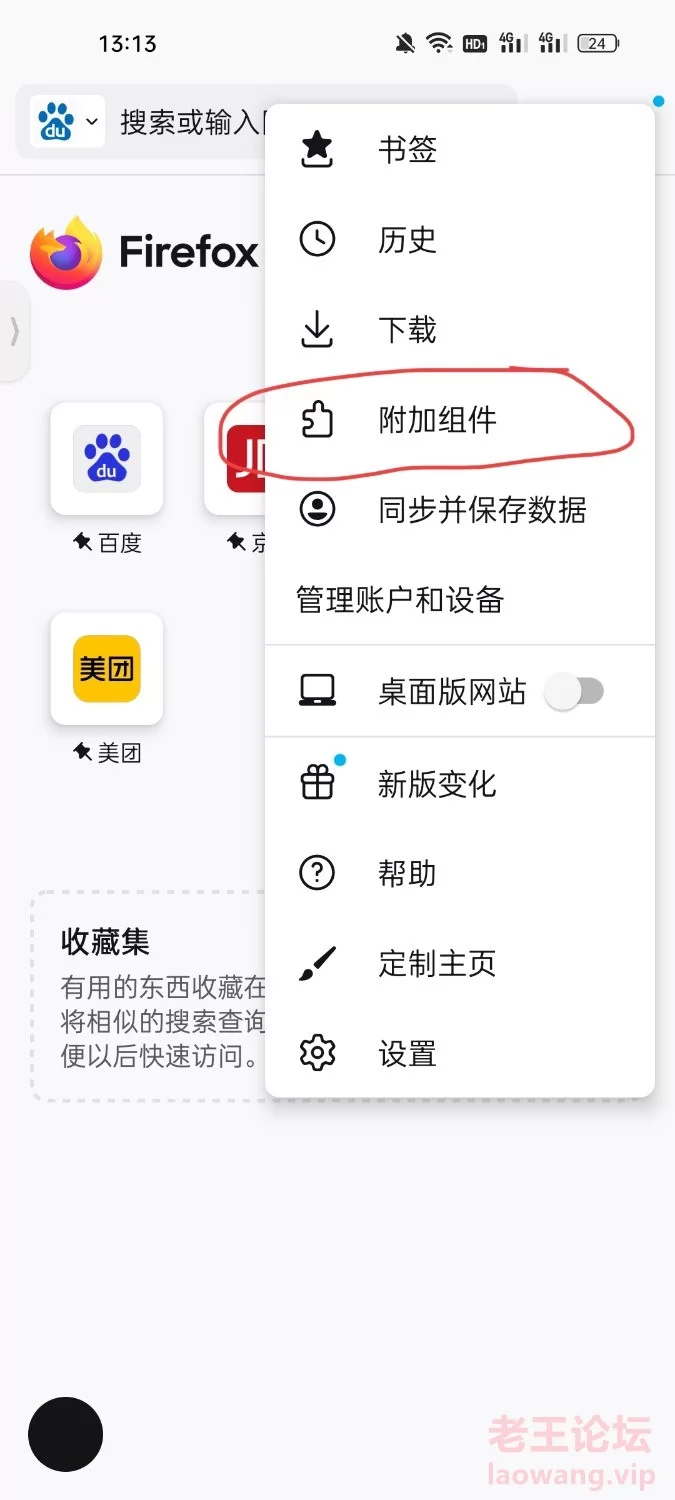Open 帮助 help page
675x1500 pixels.
406,874
